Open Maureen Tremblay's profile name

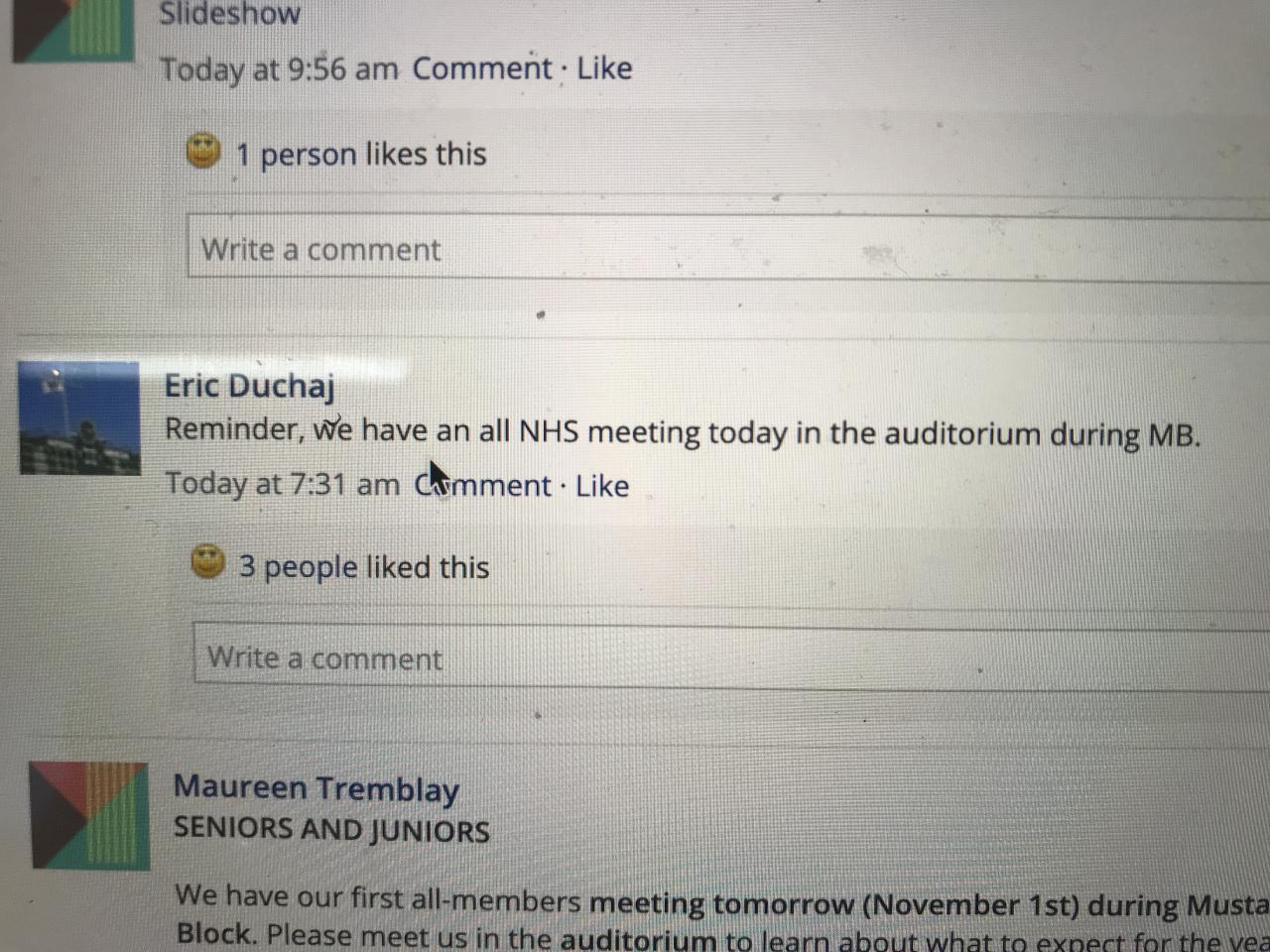pos(316,787)
